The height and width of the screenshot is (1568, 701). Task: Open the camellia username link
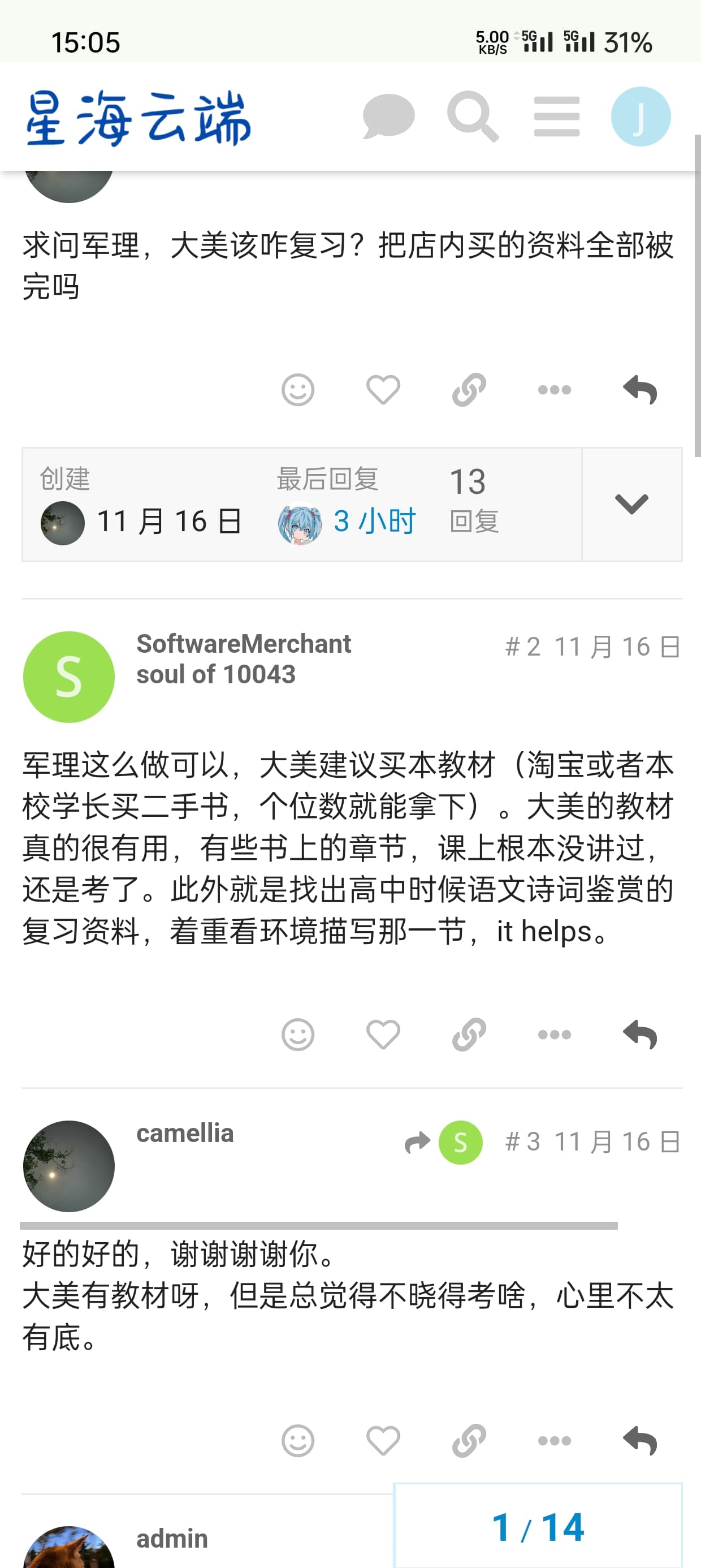coord(185,1134)
